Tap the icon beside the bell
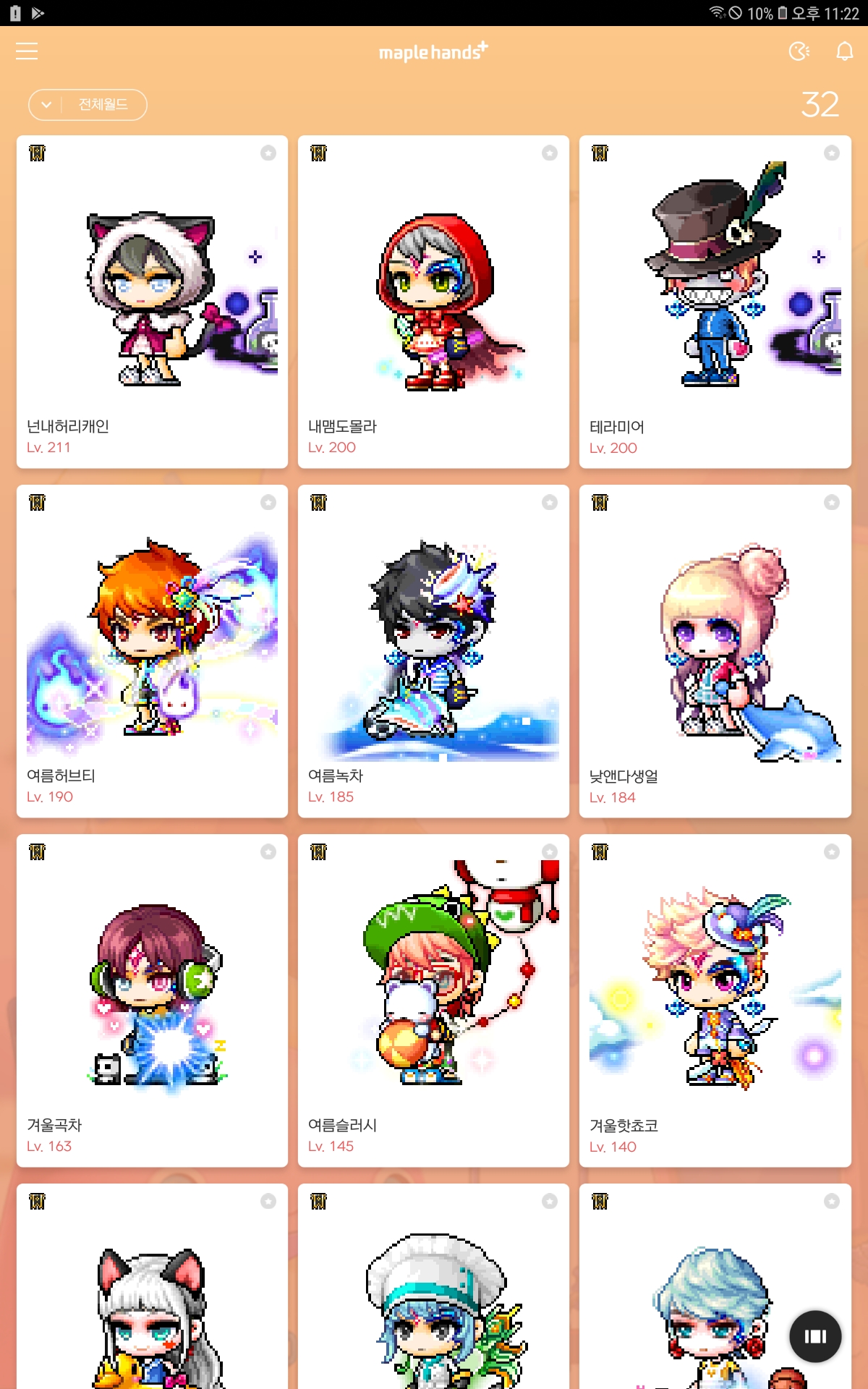This screenshot has width=868, height=1389. pyautogui.click(x=799, y=51)
